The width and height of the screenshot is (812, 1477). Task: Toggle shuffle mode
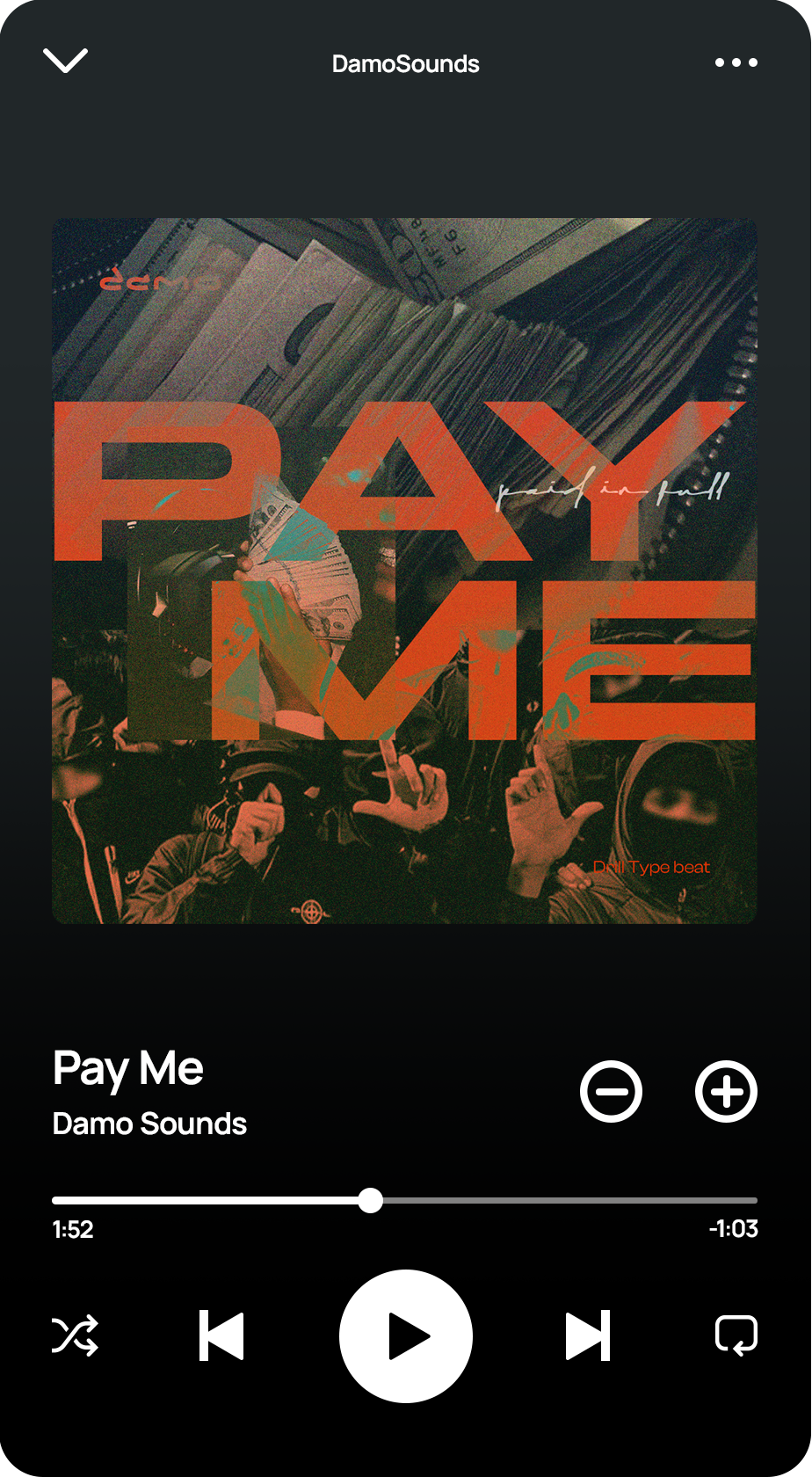[x=75, y=1336]
